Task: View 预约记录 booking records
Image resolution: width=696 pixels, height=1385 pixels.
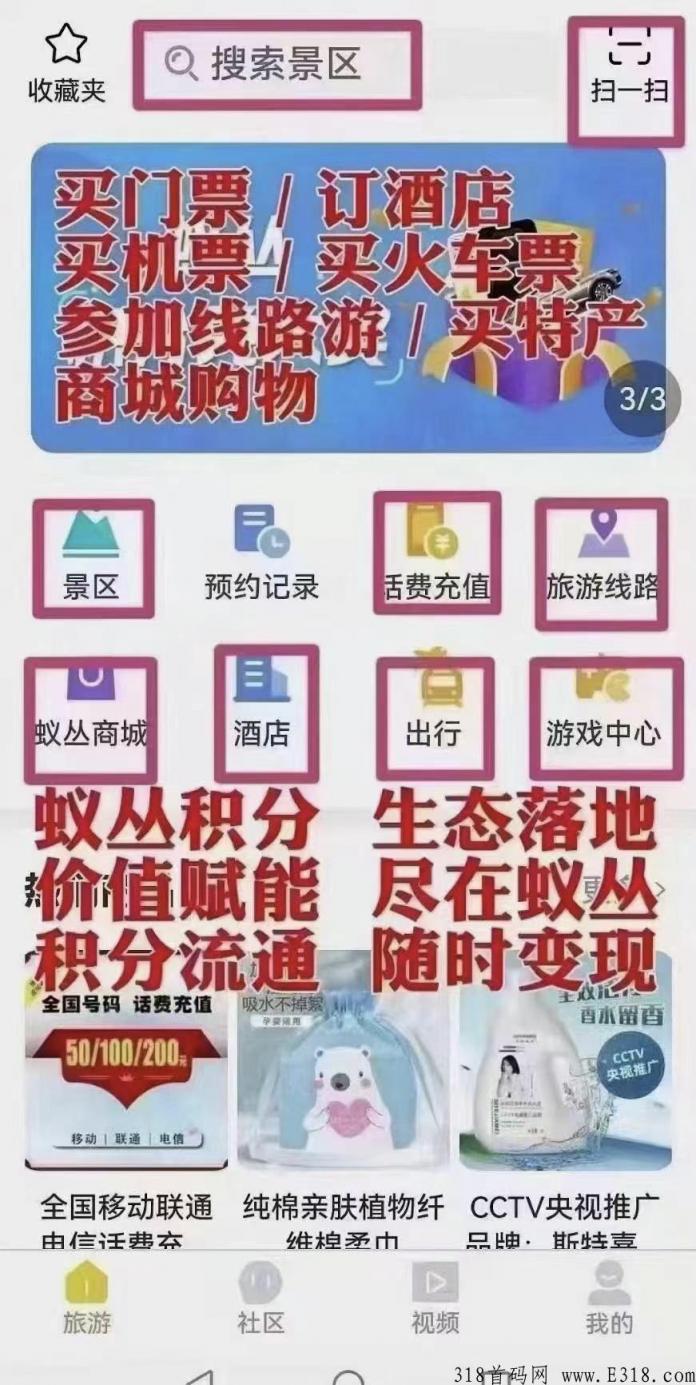Action: click(262, 555)
